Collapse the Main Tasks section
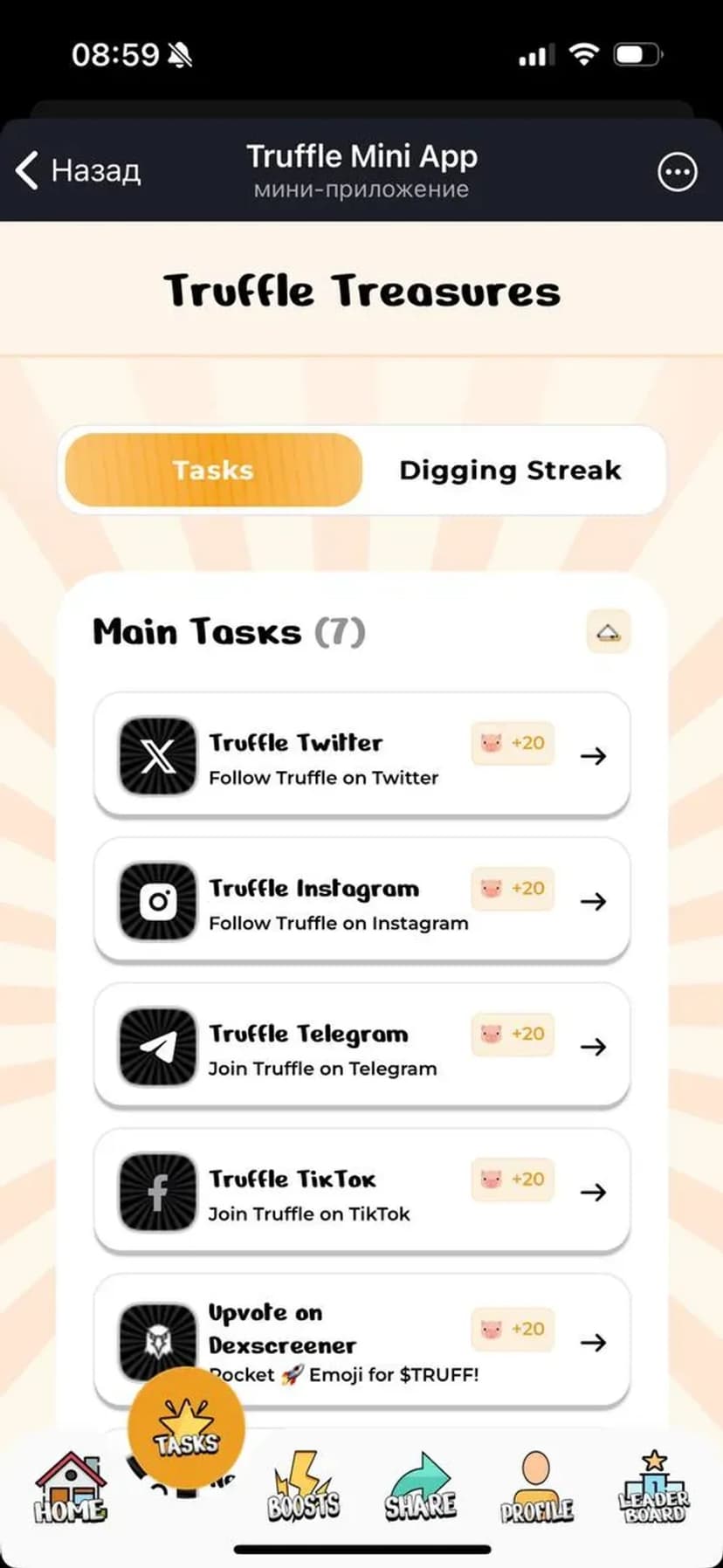This screenshot has height=1568, width=723. pyautogui.click(x=608, y=632)
